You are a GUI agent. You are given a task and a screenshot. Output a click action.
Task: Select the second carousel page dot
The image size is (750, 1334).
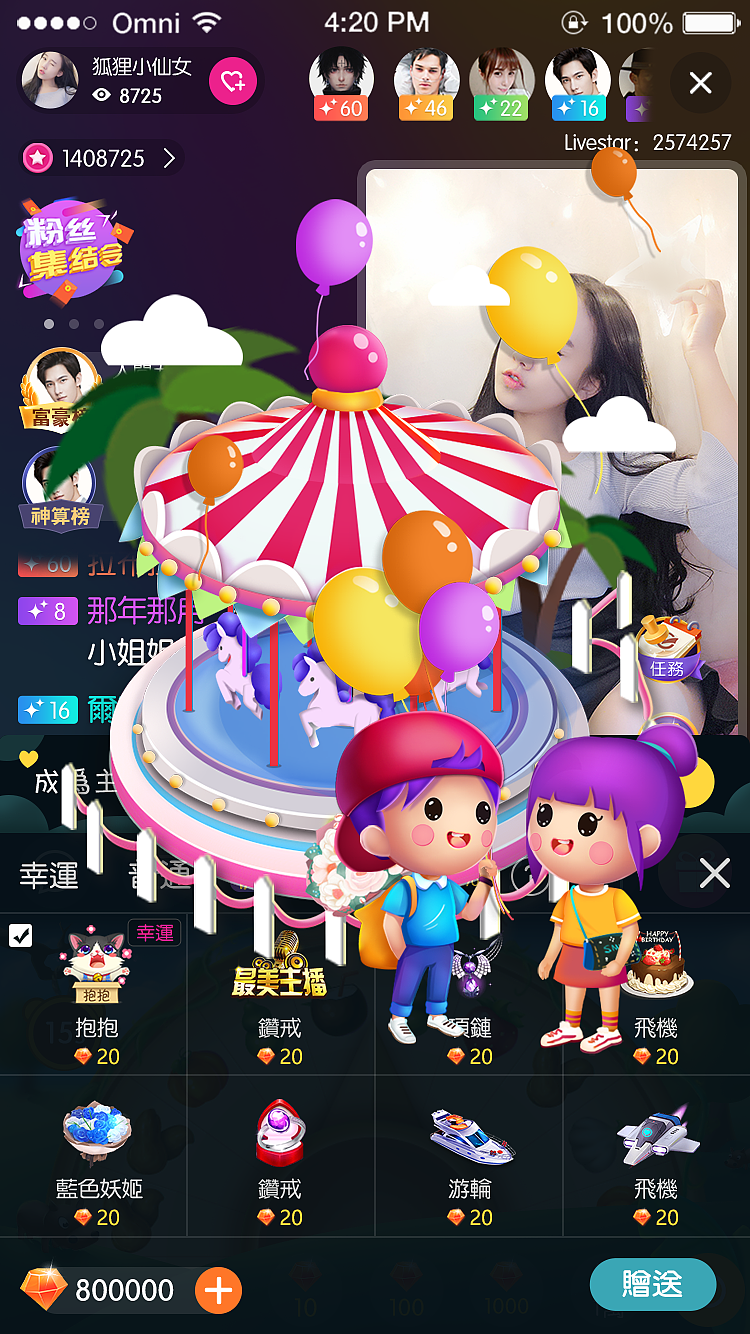click(x=72, y=324)
